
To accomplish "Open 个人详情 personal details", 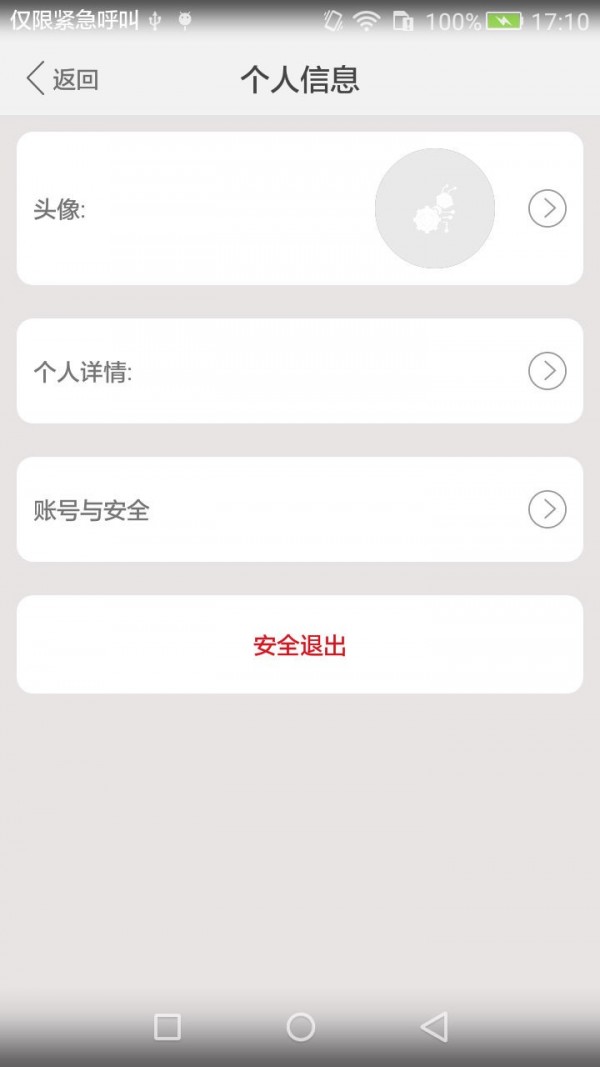I will (x=299, y=371).
